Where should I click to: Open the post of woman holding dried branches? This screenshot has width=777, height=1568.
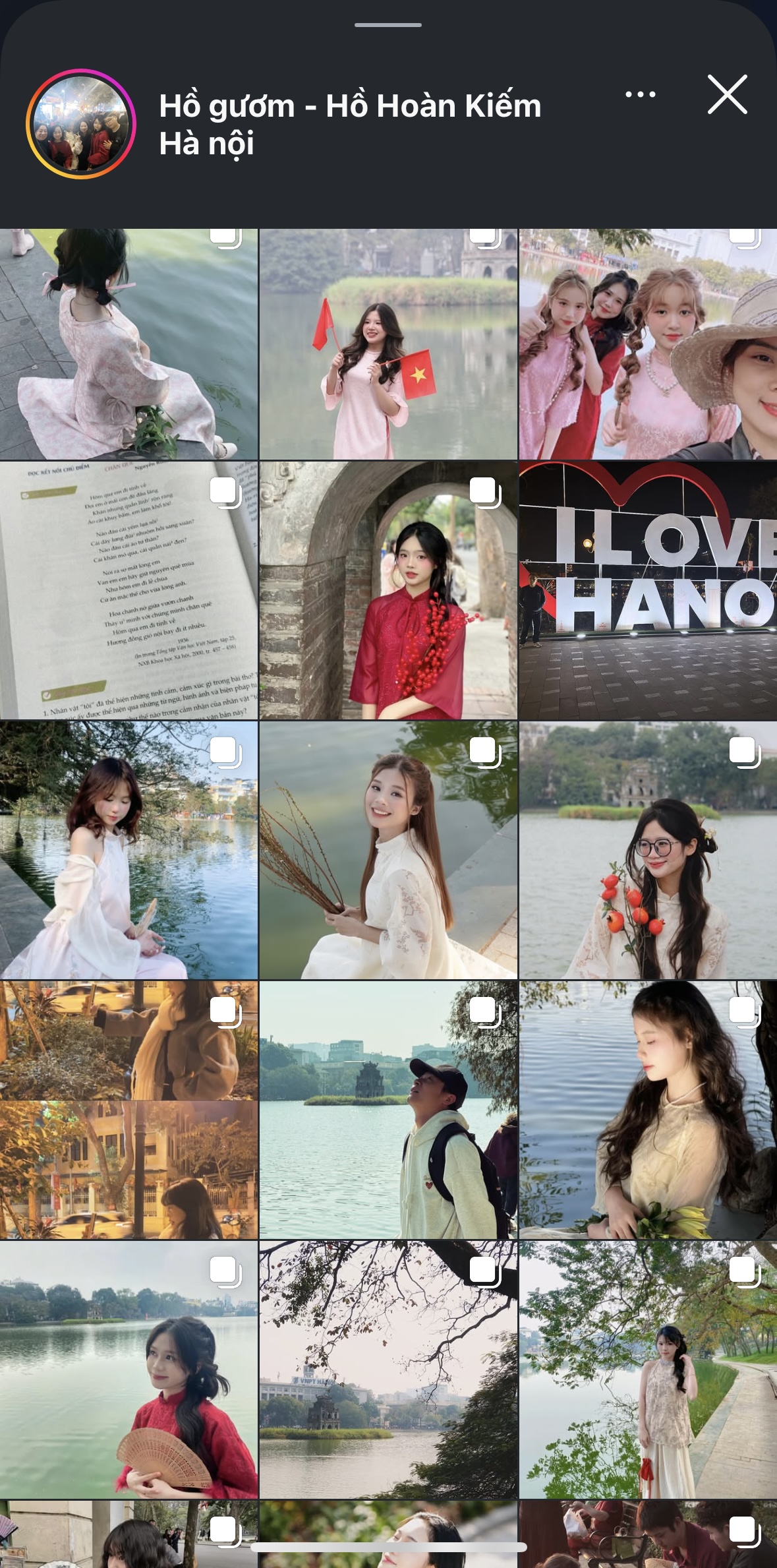click(388, 850)
